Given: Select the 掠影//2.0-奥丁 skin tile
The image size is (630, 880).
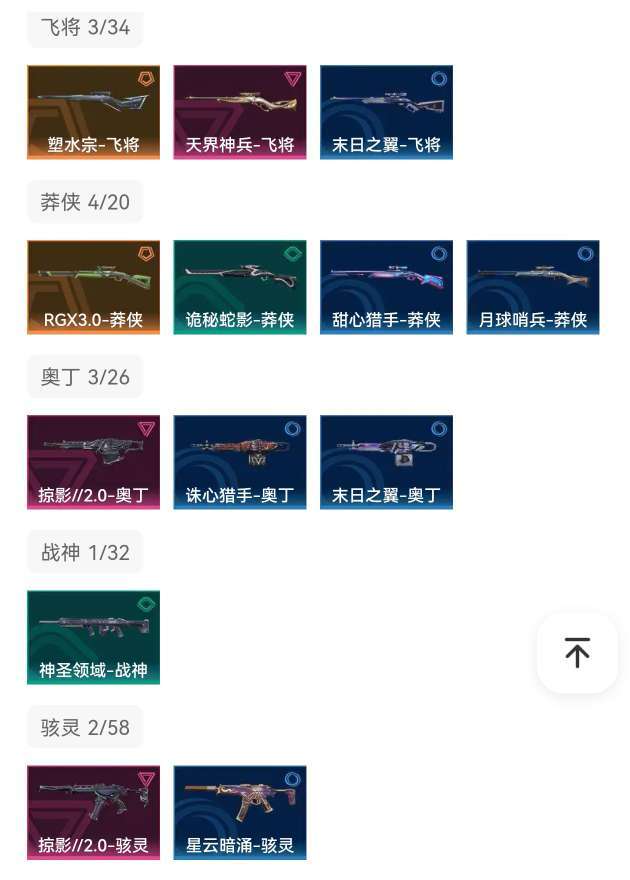Looking at the screenshot, I should coord(93,462).
